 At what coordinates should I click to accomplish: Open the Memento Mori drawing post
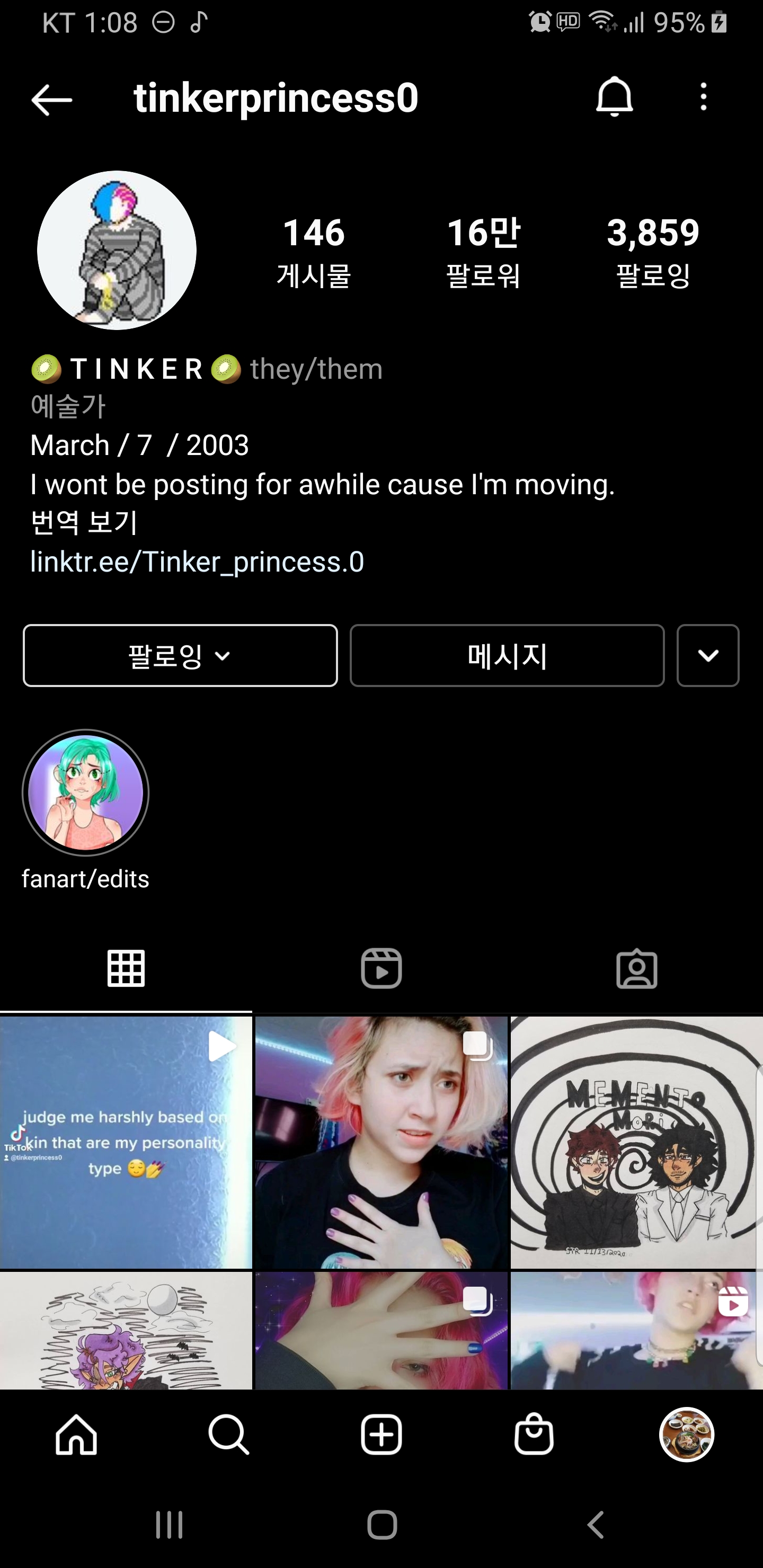pyautogui.click(x=636, y=1142)
